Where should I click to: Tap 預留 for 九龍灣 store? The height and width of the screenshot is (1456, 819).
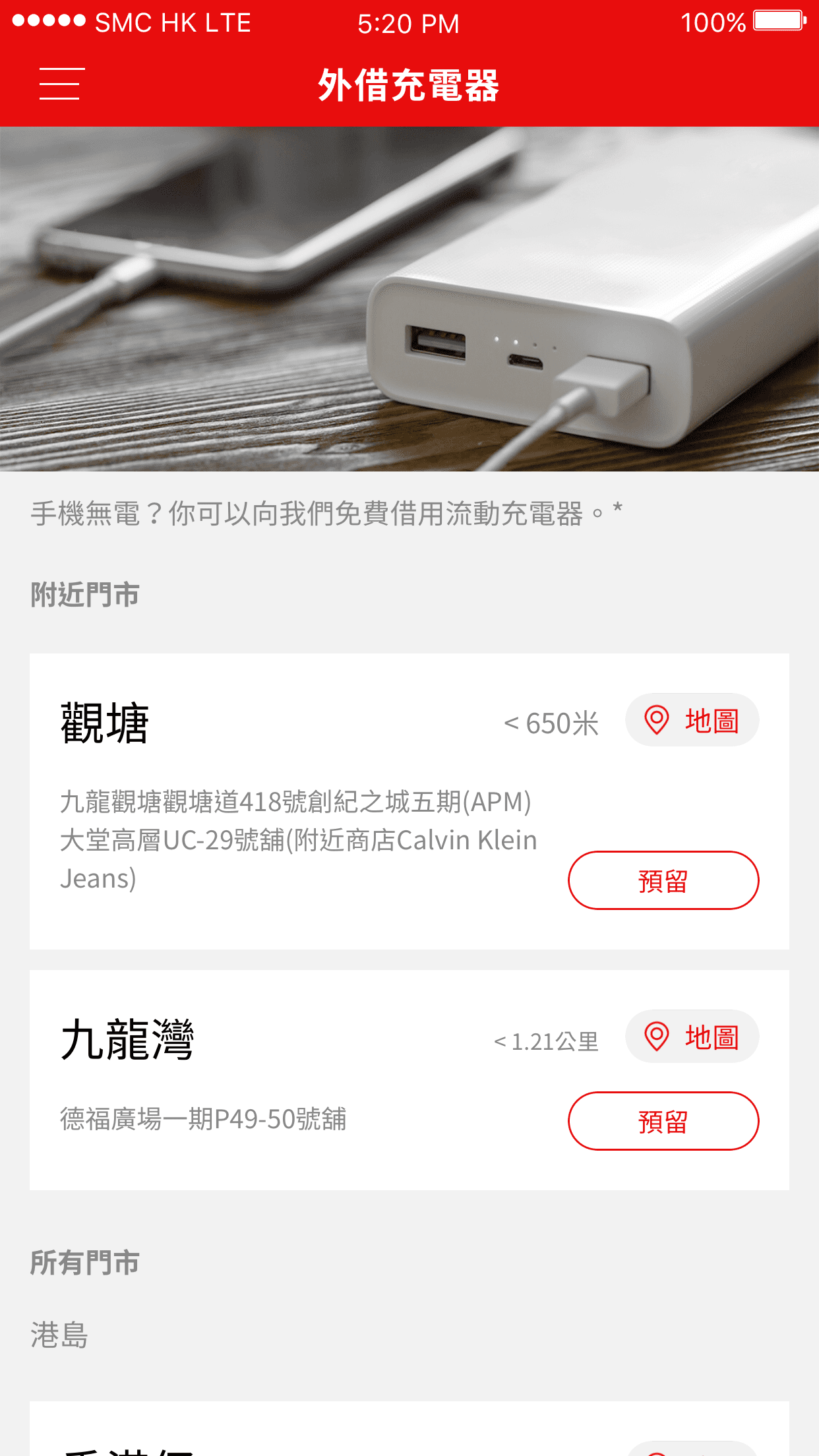click(x=663, y=1121)
